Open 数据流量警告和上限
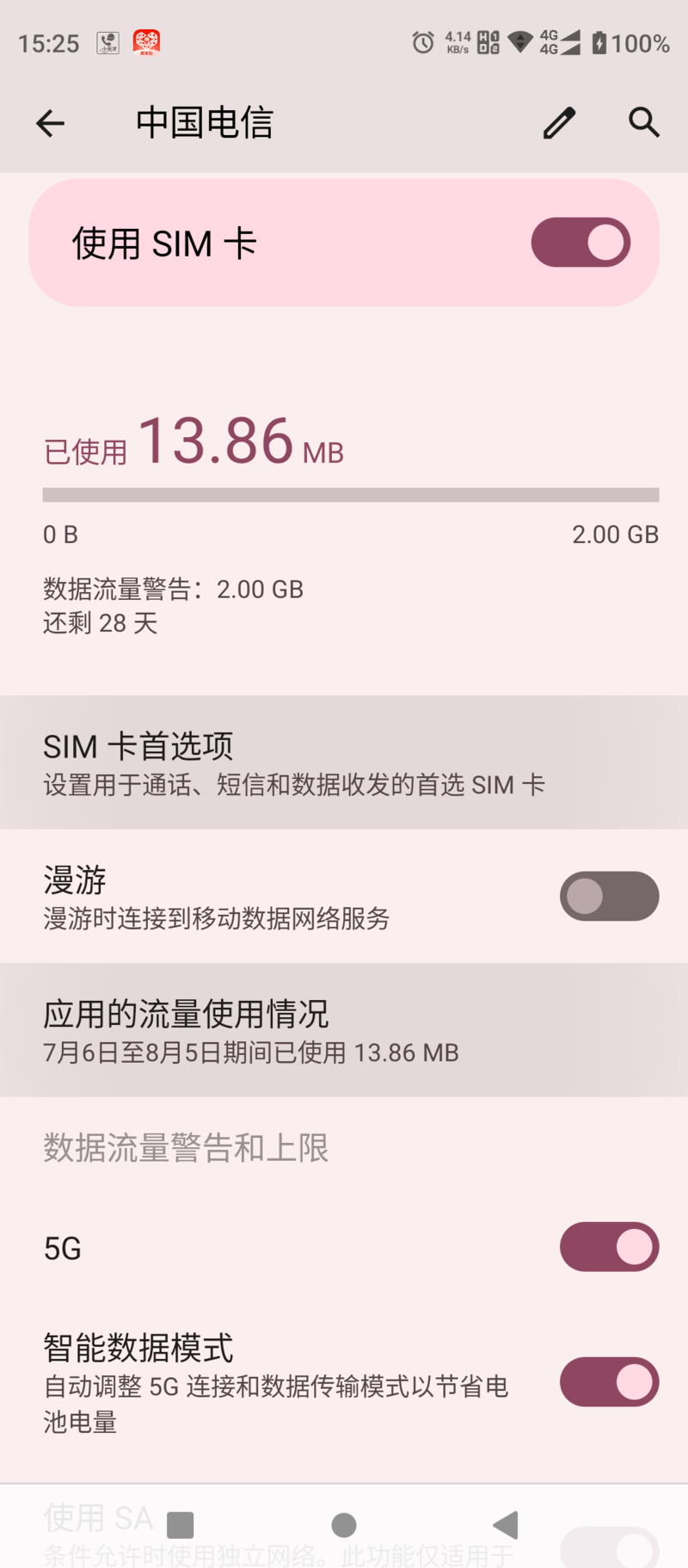The width and height of the screenshot is (688, 1568). 344,1148
